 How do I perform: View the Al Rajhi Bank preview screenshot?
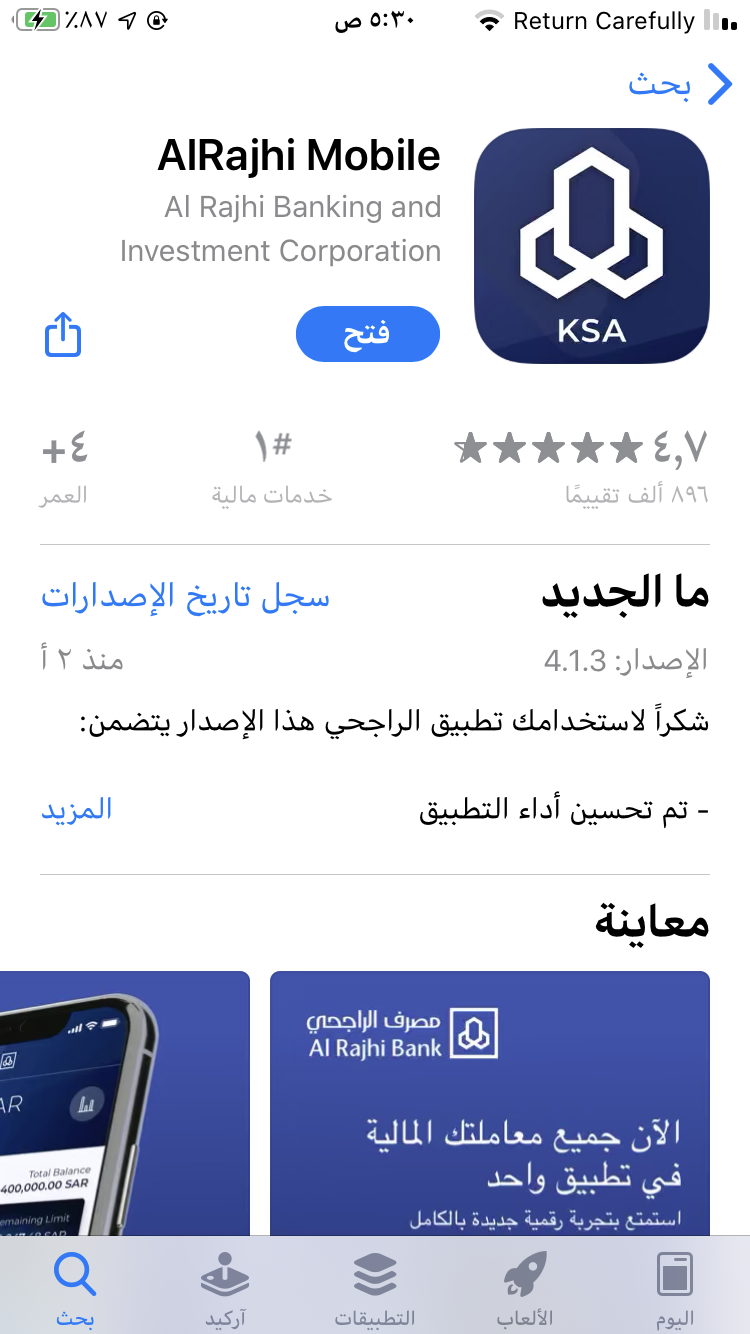(x=490, y=1100)
